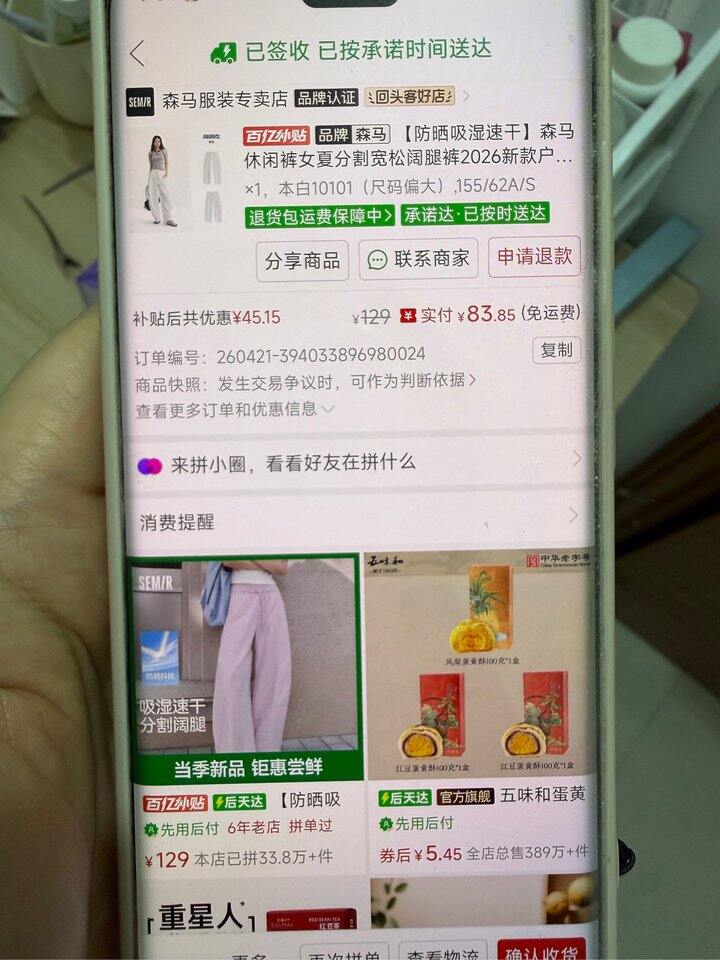Tap 申请退款 to request refund
This screenshot has height=960, width=720.
(534, 257)
